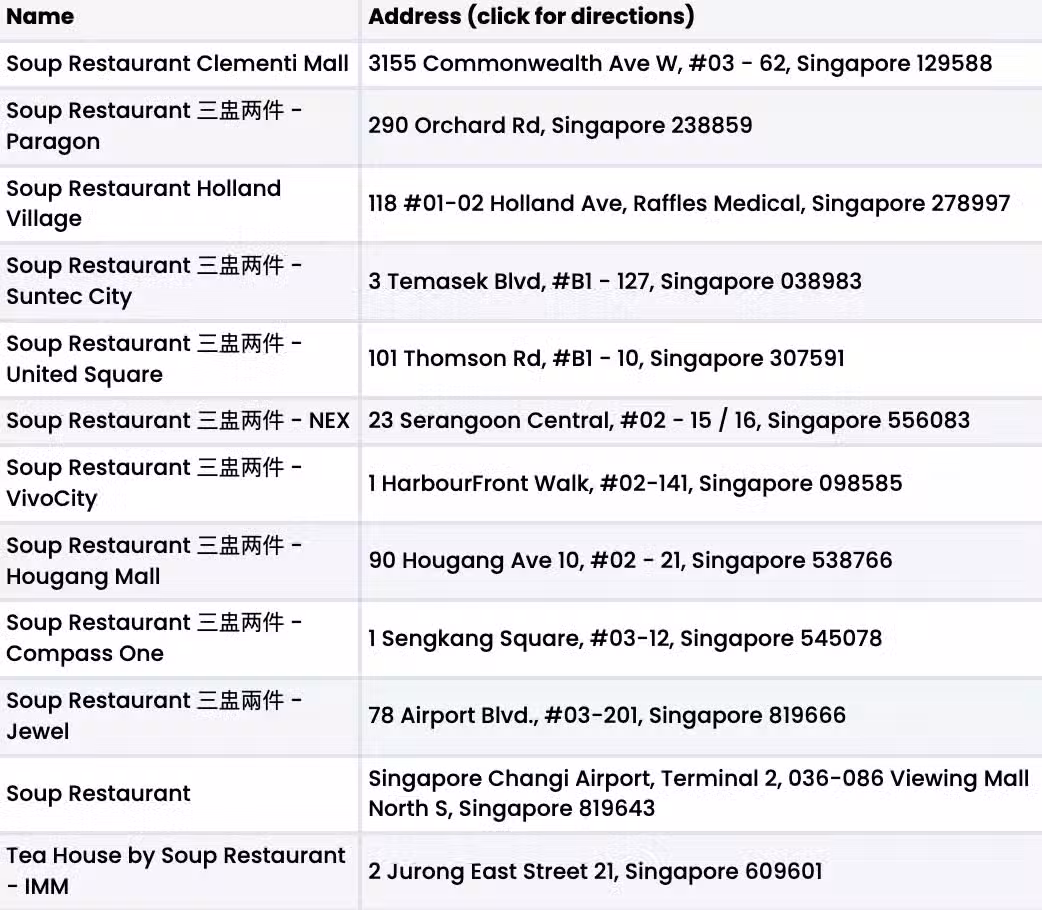This screenshot has width=1042, height=910.
Task: Get directions to 1 Sengkang Square
Action: [625, 638]
